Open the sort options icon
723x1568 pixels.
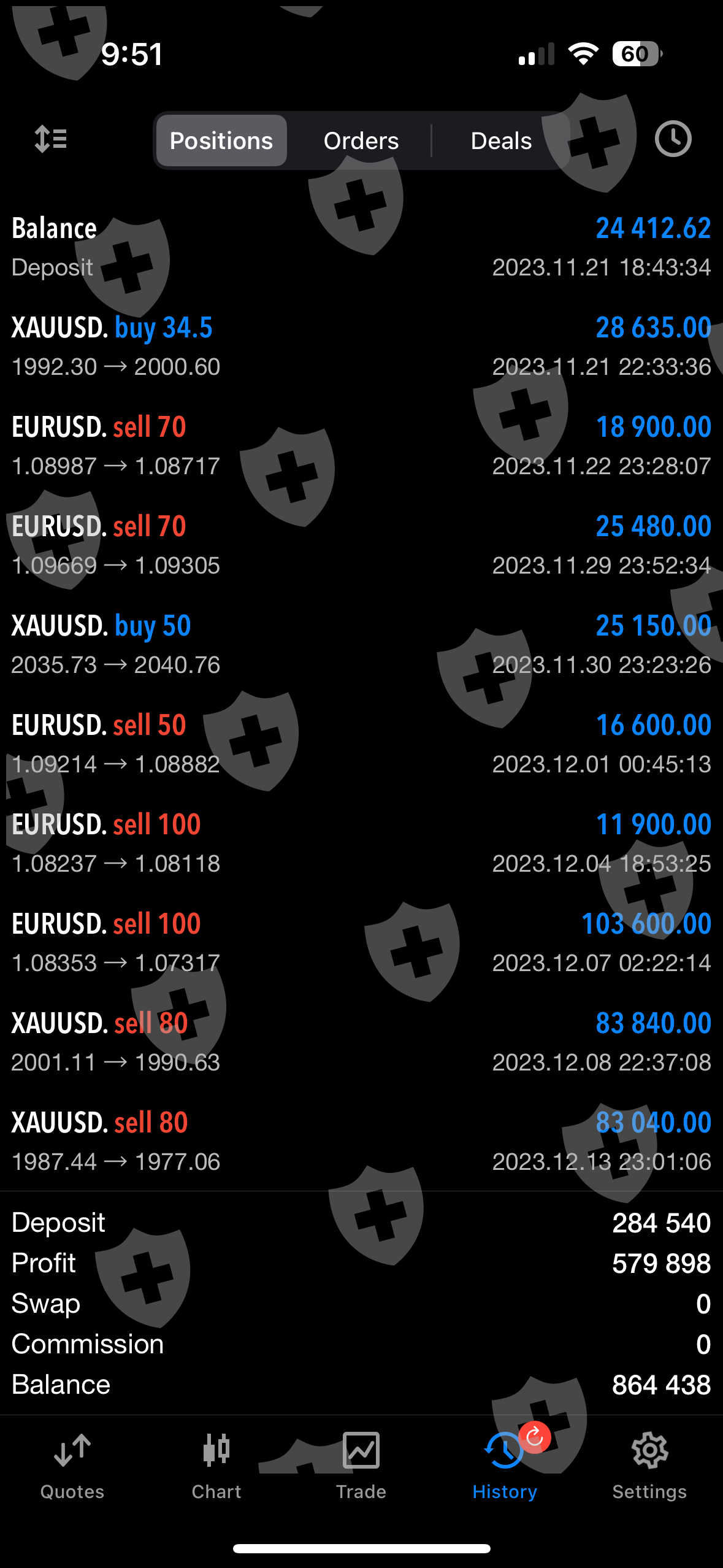pos(51,139)
